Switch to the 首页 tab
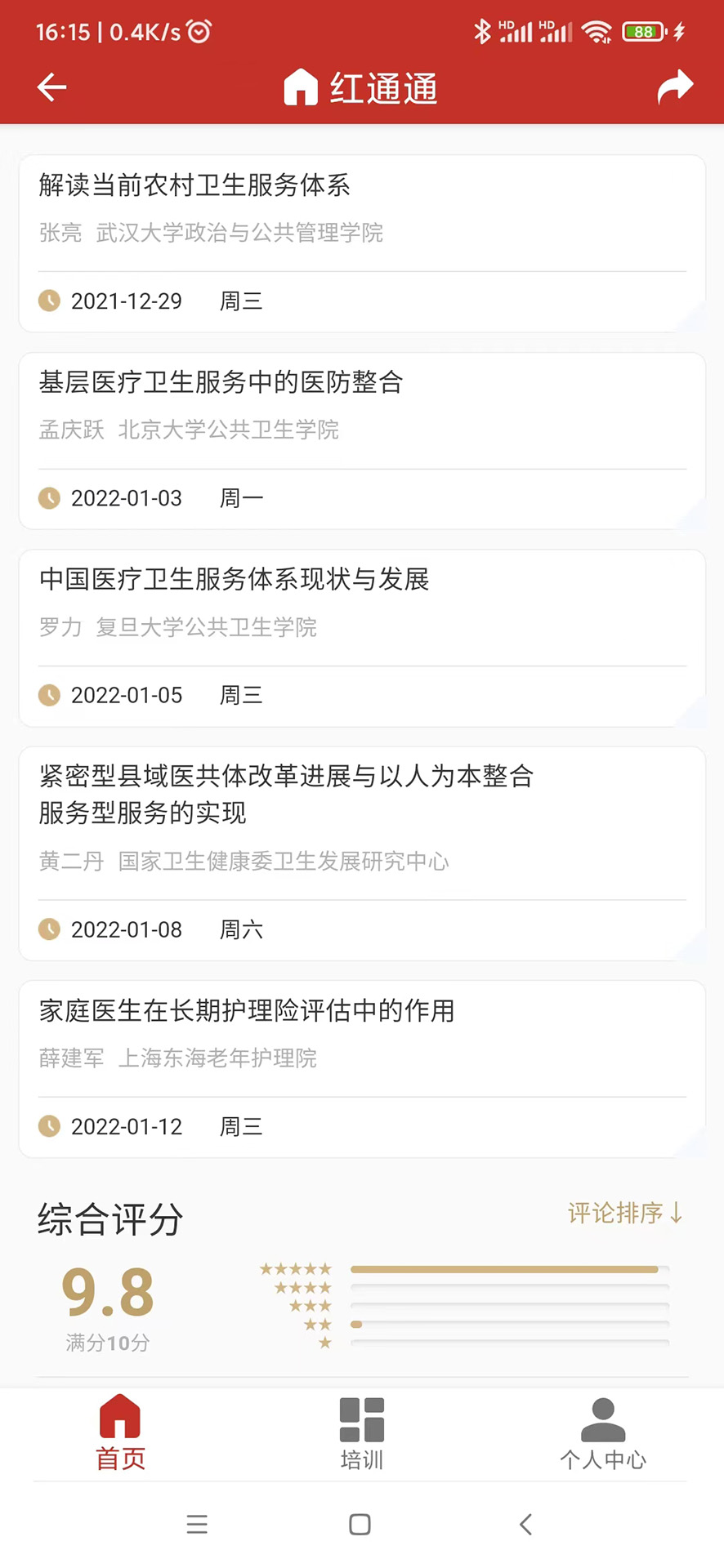The height and width of the screenshot is (1568, 724). point(120,1432)
